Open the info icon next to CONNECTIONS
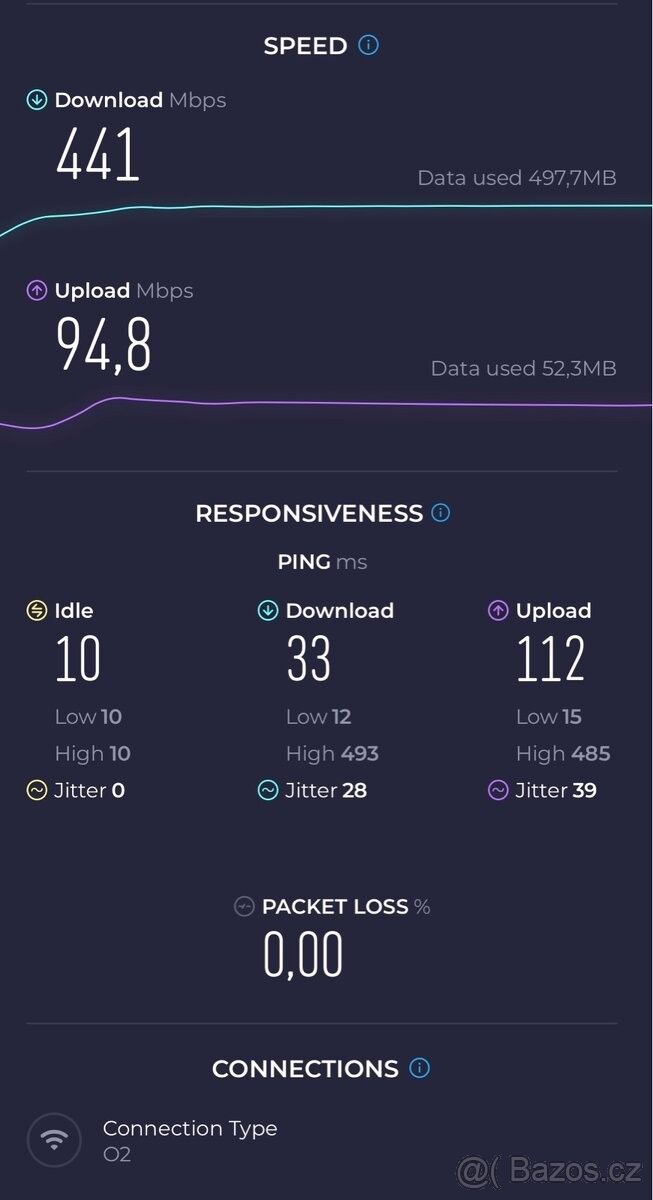Viewport: 653px width, 1200px height. click(420, 1068)
